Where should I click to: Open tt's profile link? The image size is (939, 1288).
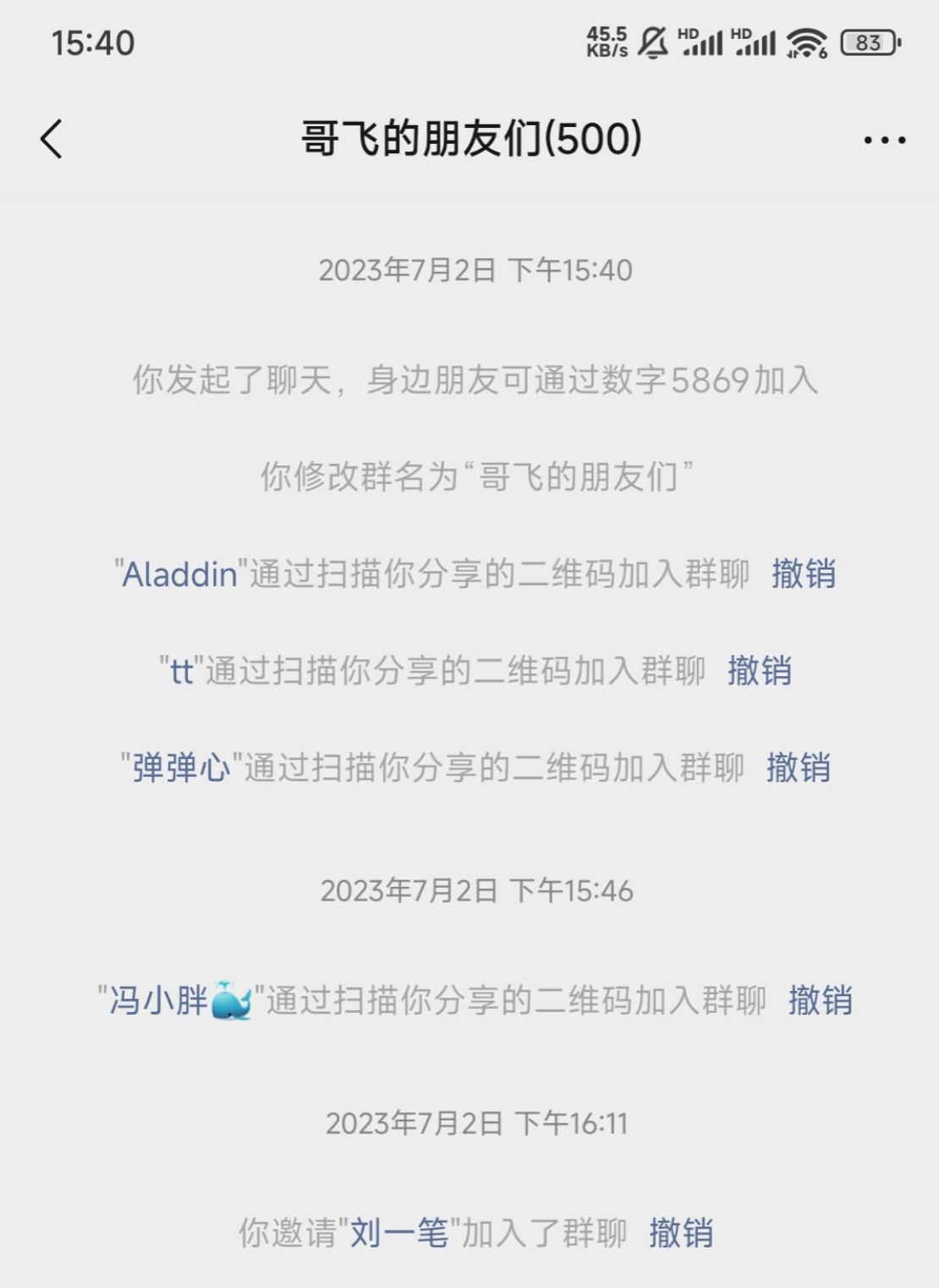pyautogui.click(x=182, y=671)
